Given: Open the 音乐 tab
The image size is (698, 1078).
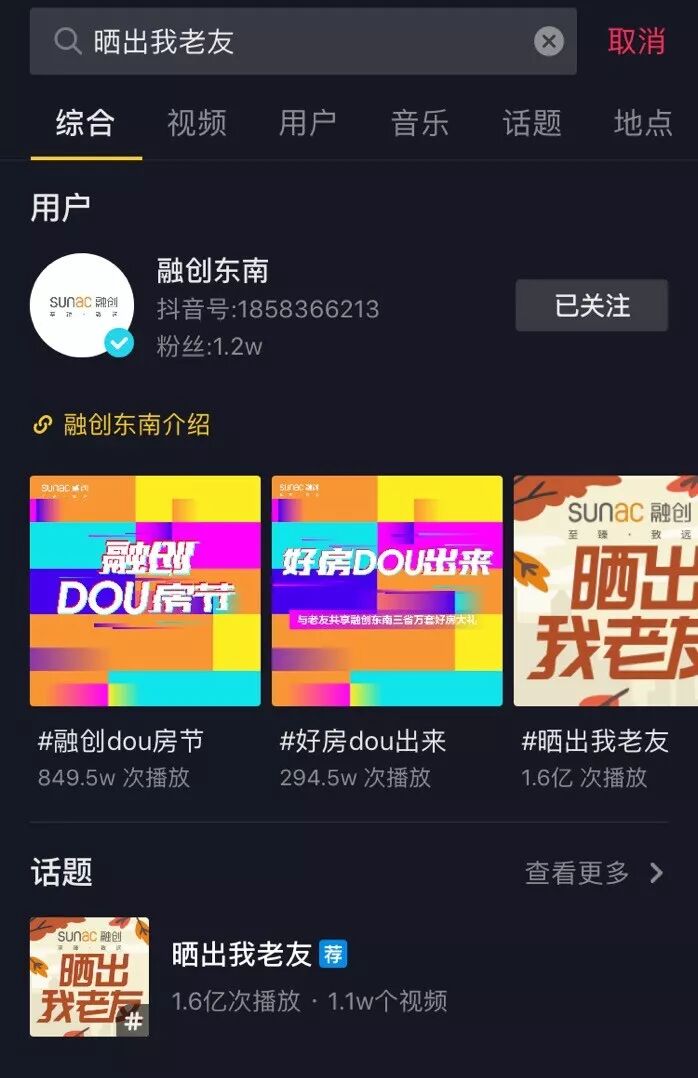Looking at the screenshot, I should pos(419,123).
